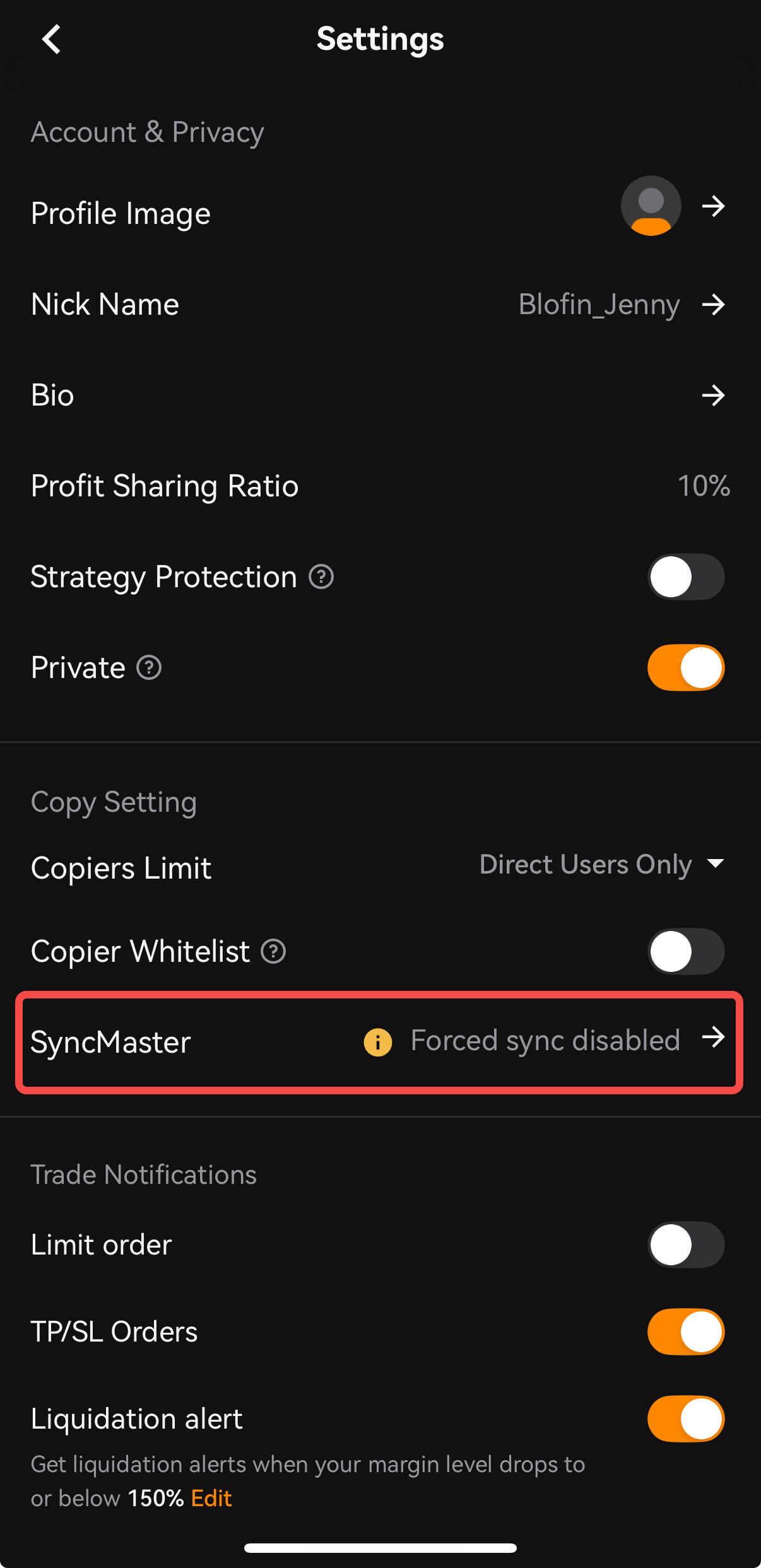Open the Bio row
761x1568 pixels.
pyautogui.click(x=713, y=395)
